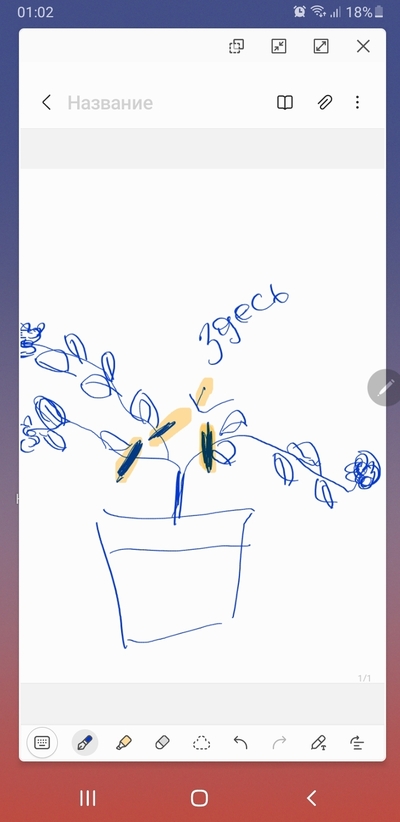The height and width of the screenshot is (822, 400).
Task: Open the three-dot overflow menu
Action: pyautogui.click(x=357, y=103)
